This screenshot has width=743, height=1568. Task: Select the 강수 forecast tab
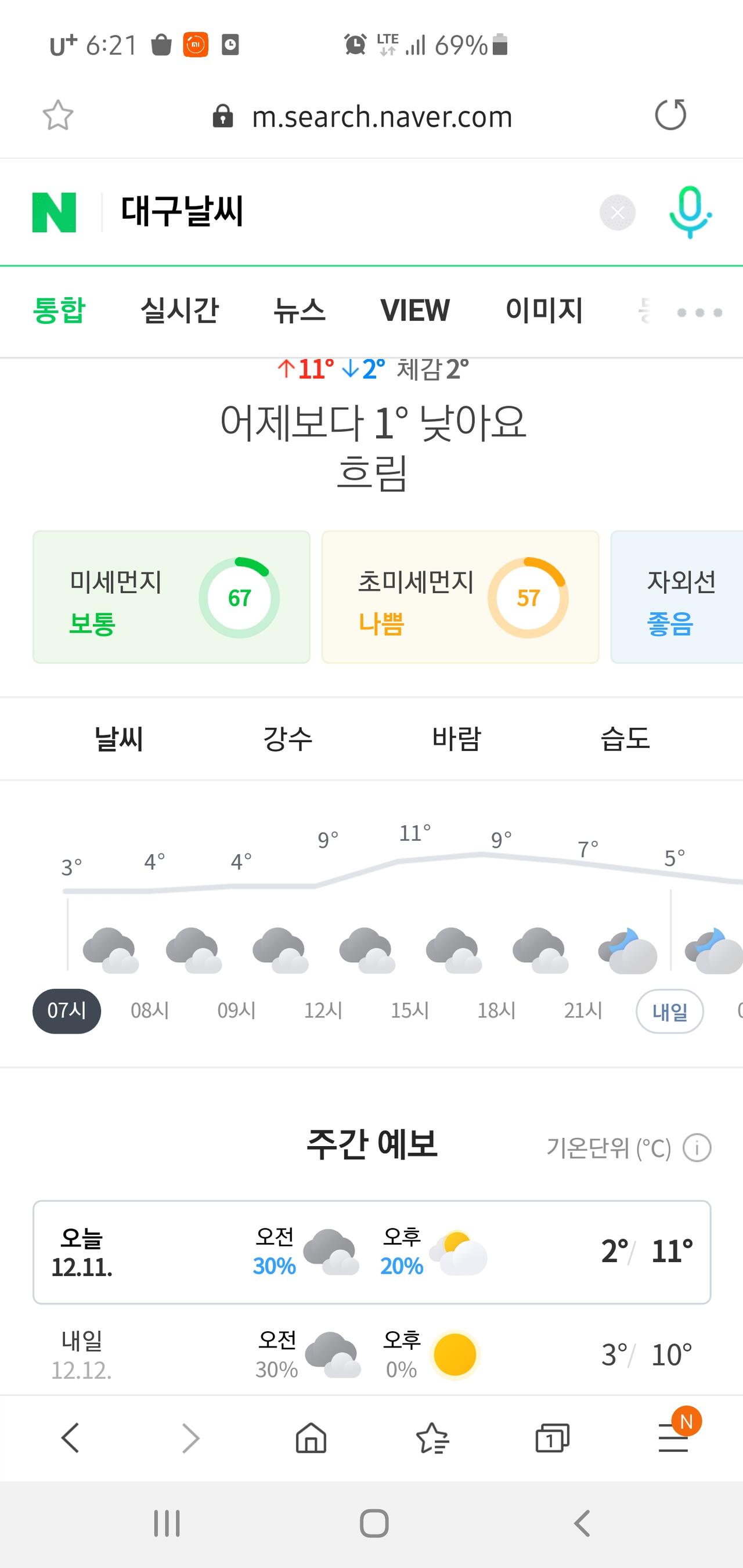pyautogui.click(x=287, y=738)
